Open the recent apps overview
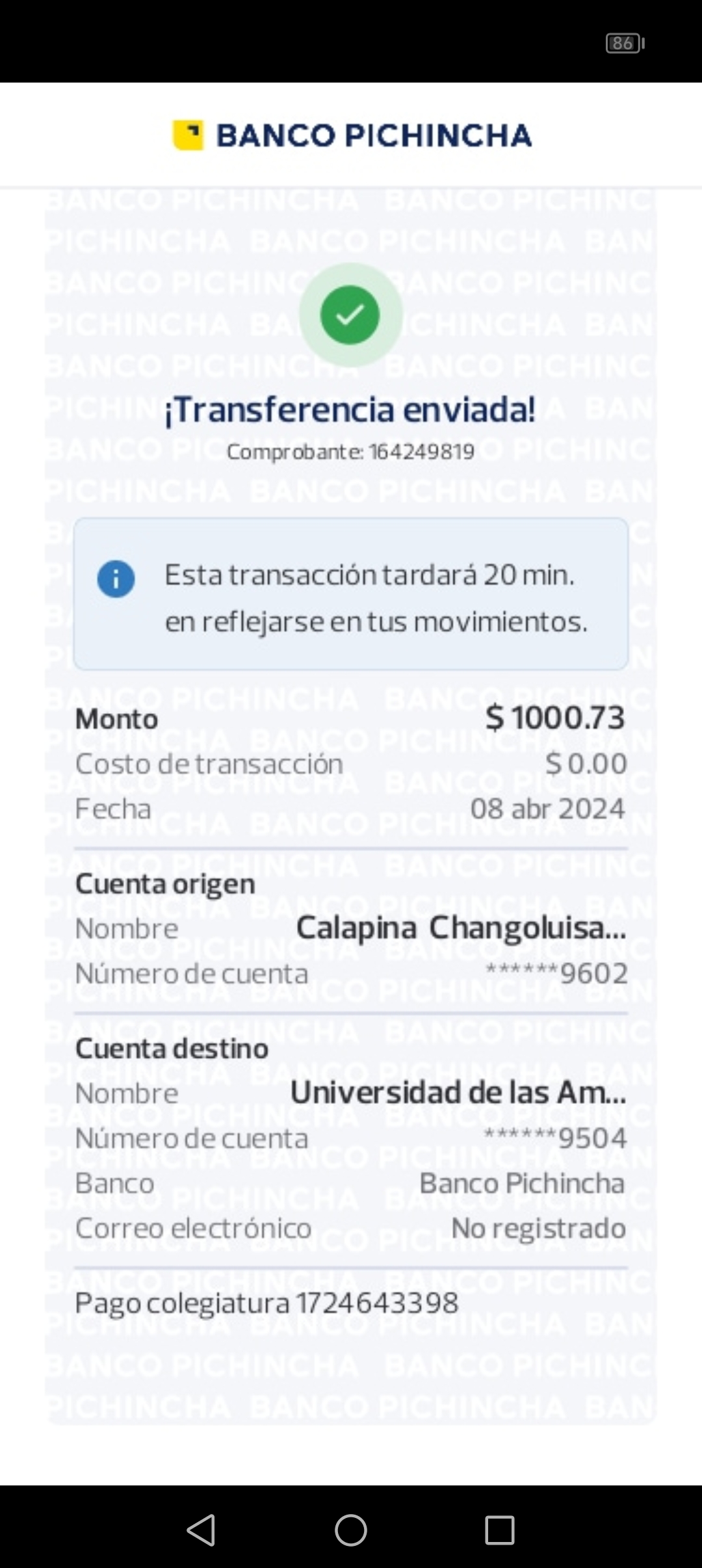This screenshot has height=1568, width=702. (499, 1530)
